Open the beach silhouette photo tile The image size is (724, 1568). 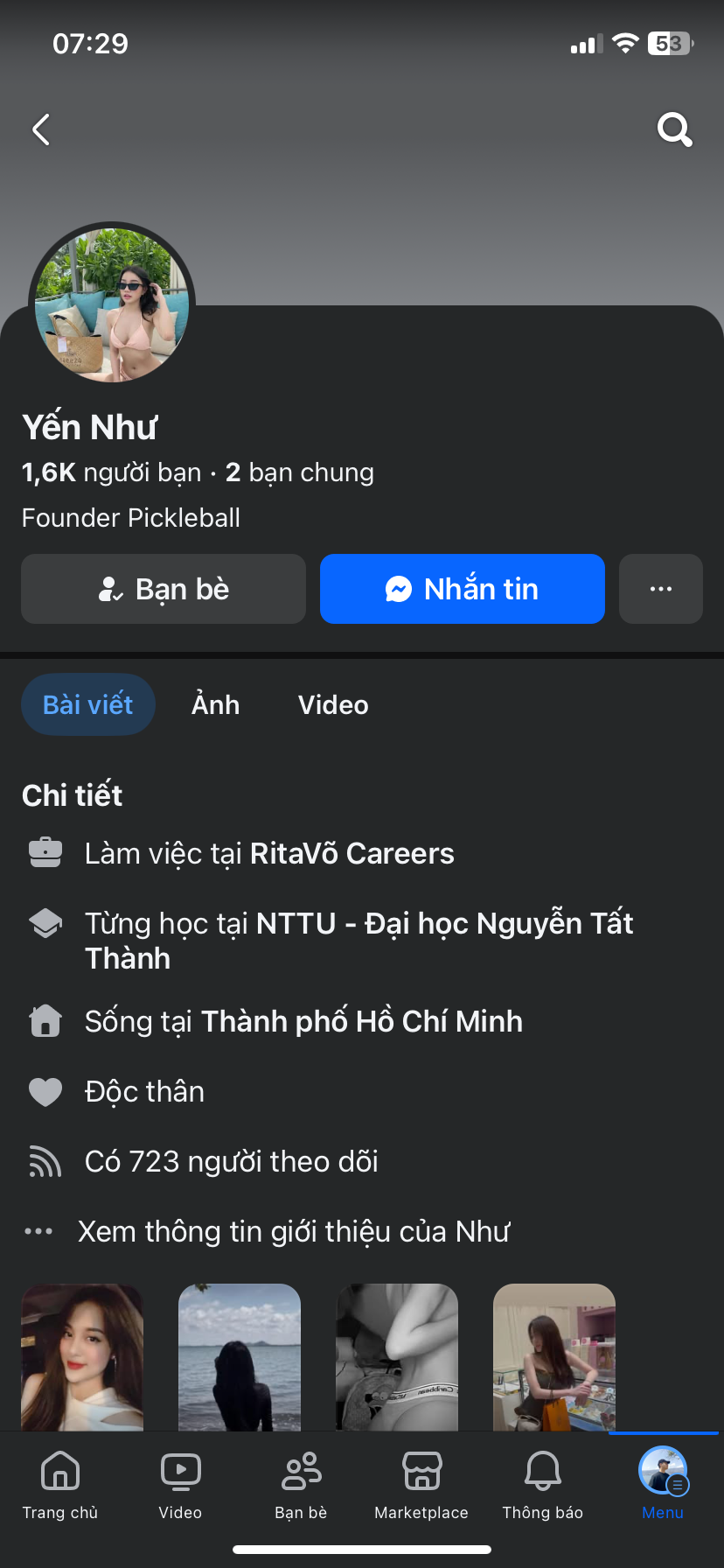tap(240, 1356)
